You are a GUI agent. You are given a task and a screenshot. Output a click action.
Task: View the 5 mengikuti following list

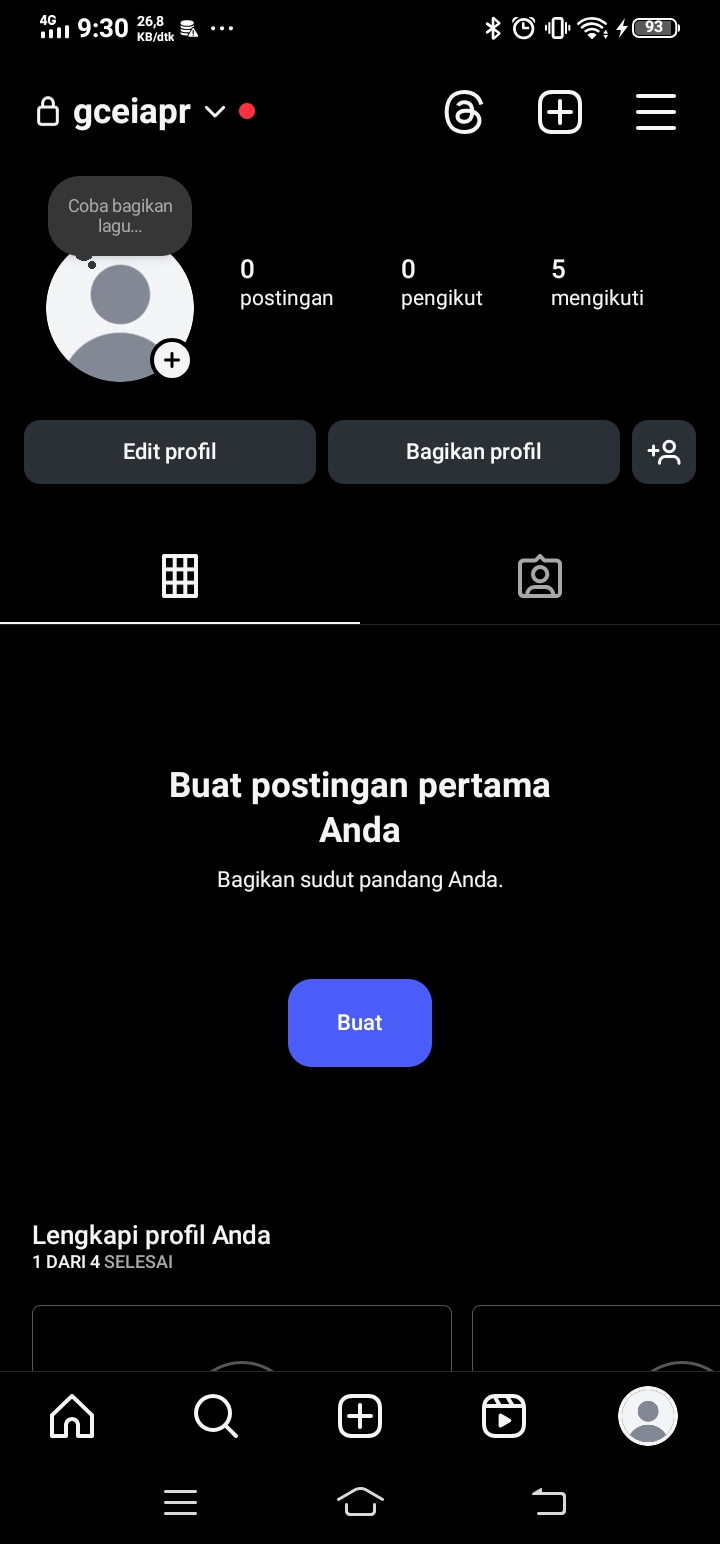pos(597,283)
